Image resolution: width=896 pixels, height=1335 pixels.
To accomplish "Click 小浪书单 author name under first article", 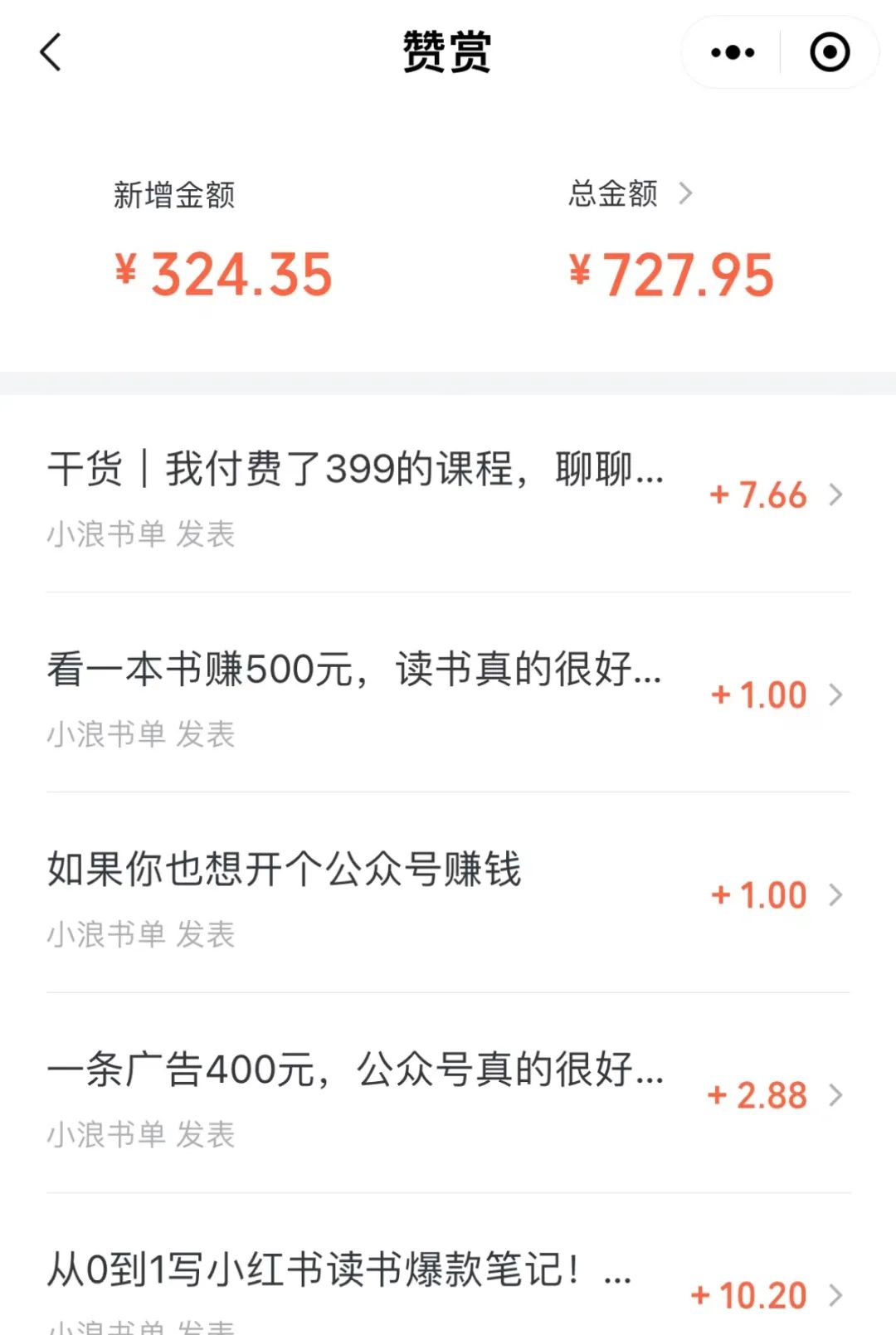I will [x=105, y=537].
